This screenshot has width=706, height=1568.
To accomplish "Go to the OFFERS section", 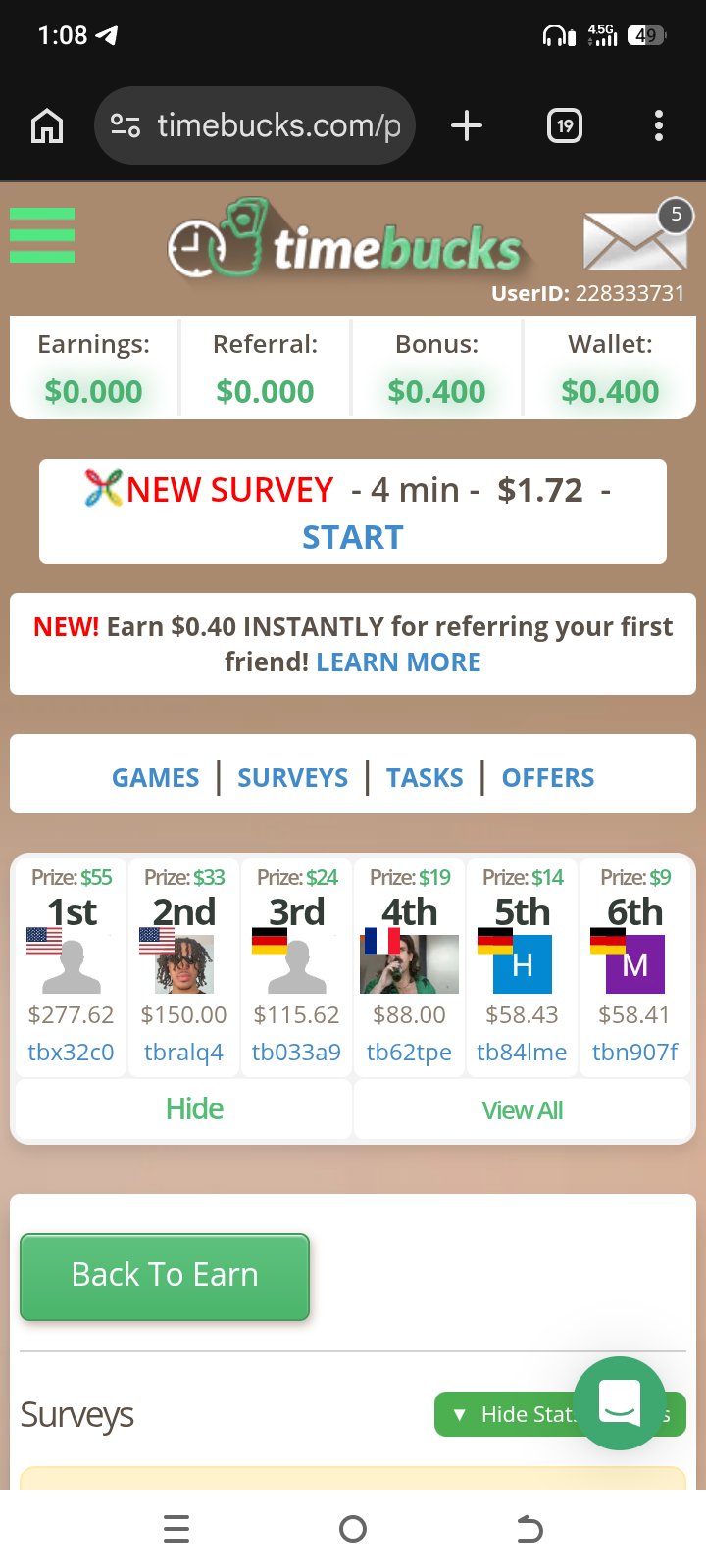I will pos(548,778).
